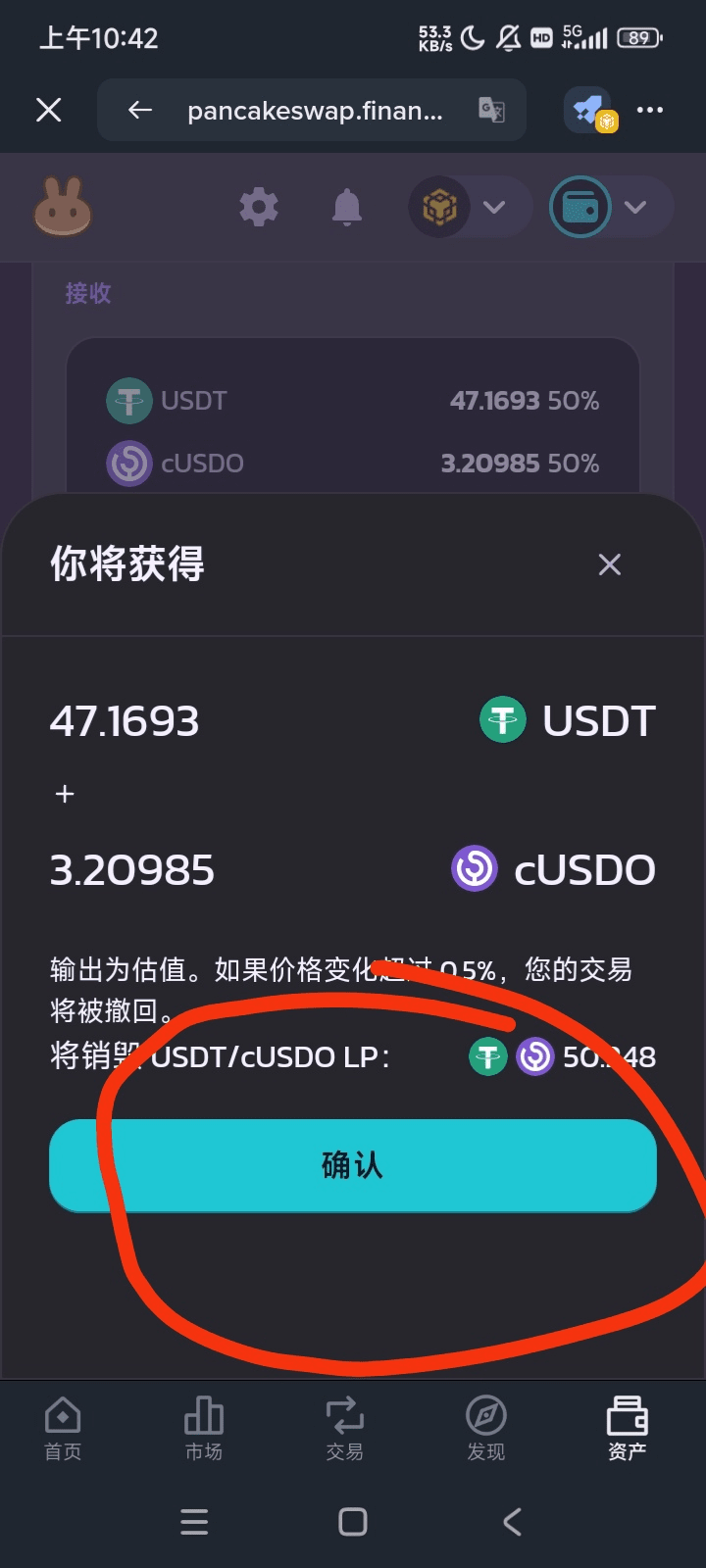706x1568 pixels.
Task: Close the in-app browser page
Action: pyautogui.click(x=48, y=110)
